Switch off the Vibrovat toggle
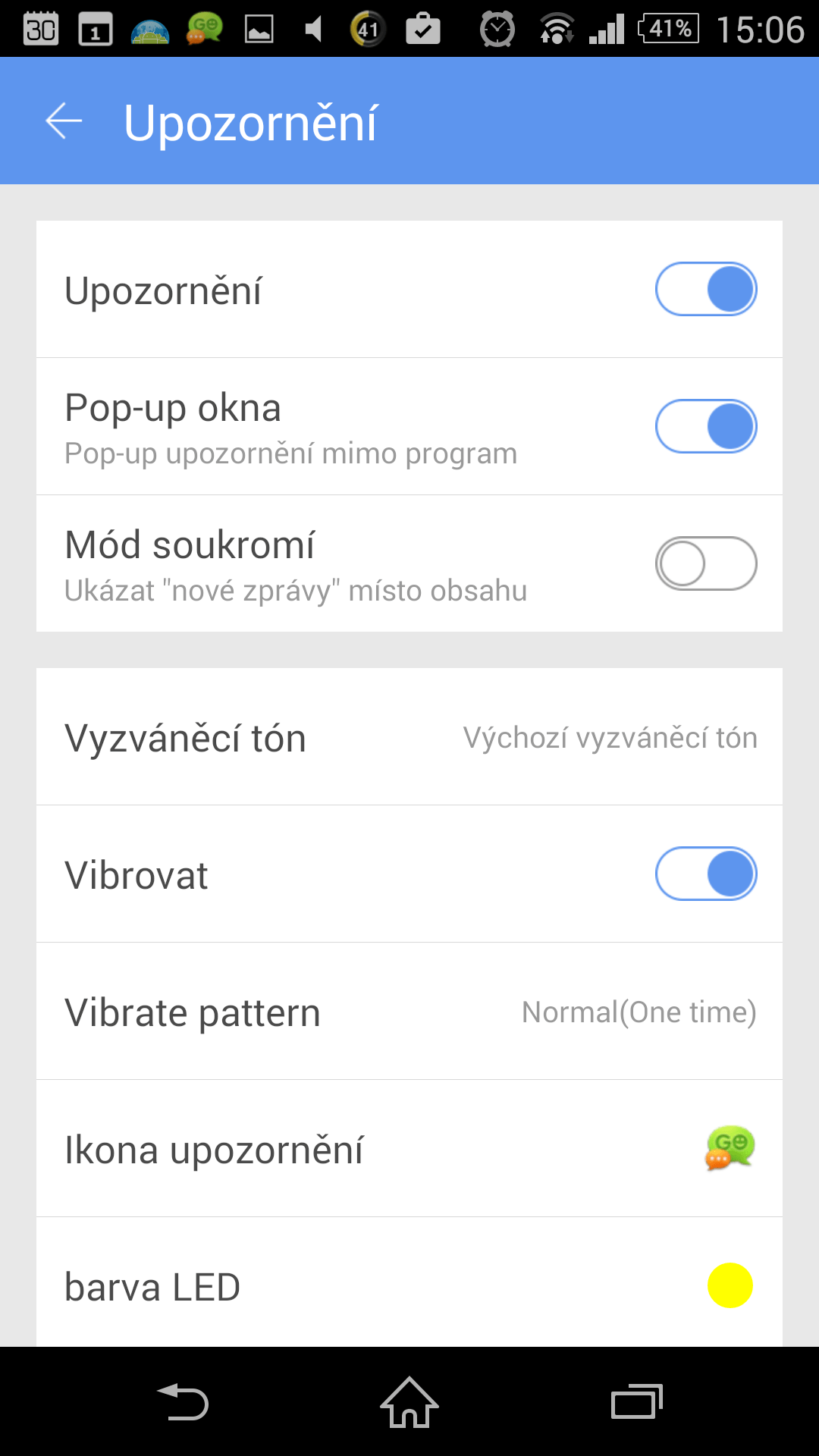The width and height of the screenshot is (819, 1456). tap(706, 874)
